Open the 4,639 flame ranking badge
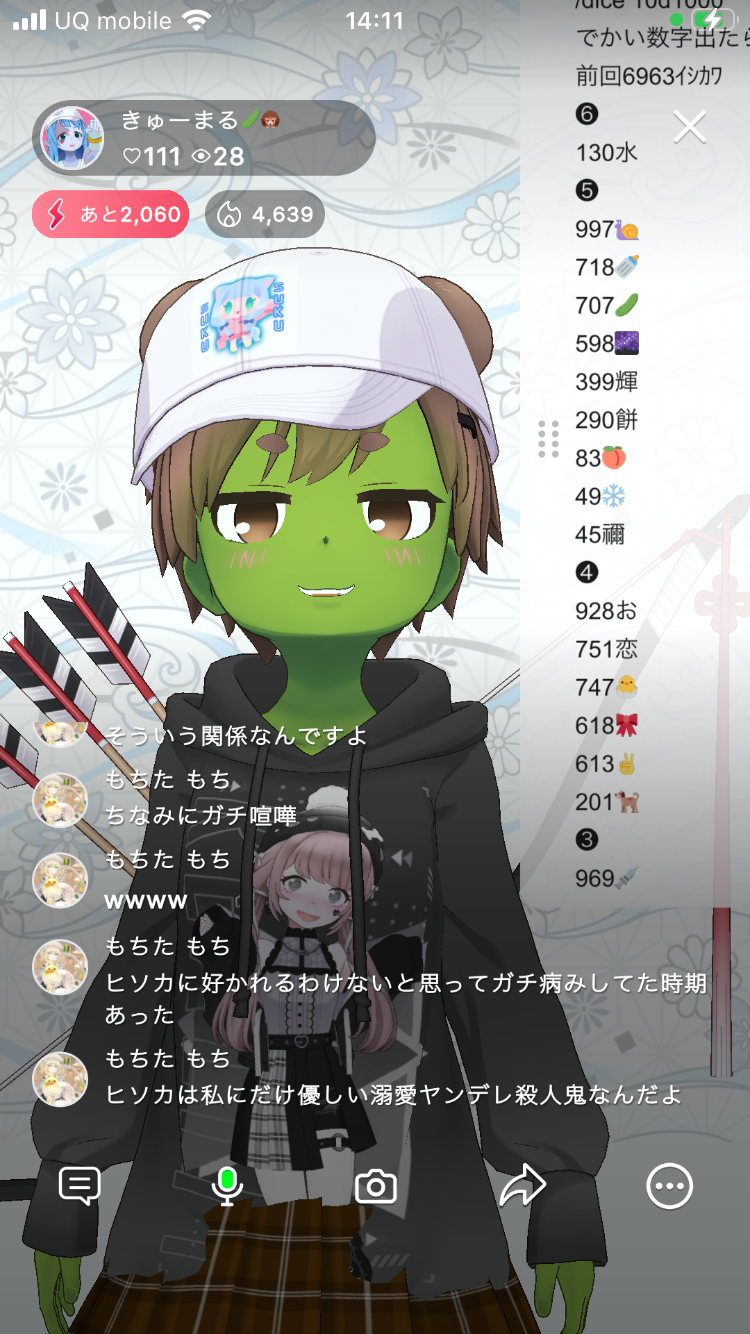The image size is (750, 1334). 265,214
